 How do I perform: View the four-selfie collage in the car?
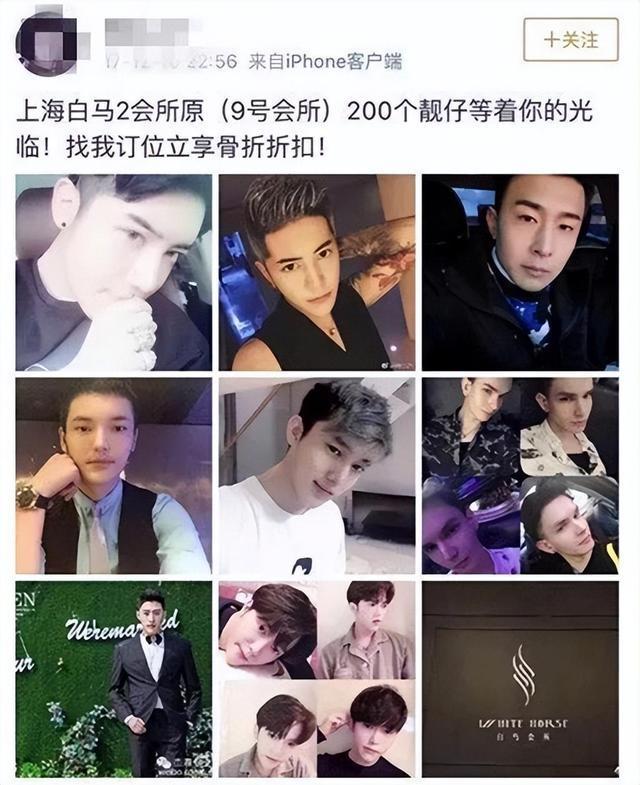coord(519,476)
